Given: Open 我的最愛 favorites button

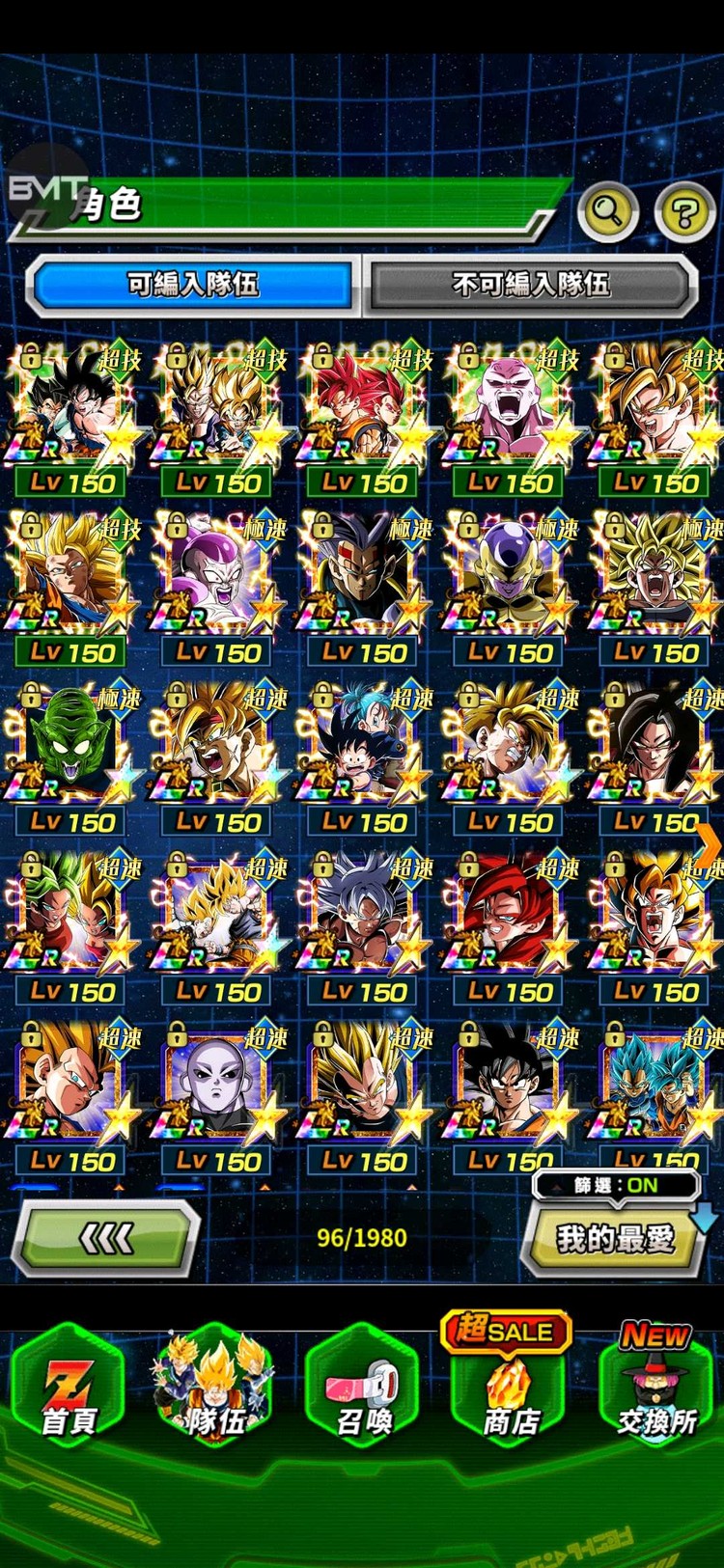Looking at the screenshot, I should 614,1238.
